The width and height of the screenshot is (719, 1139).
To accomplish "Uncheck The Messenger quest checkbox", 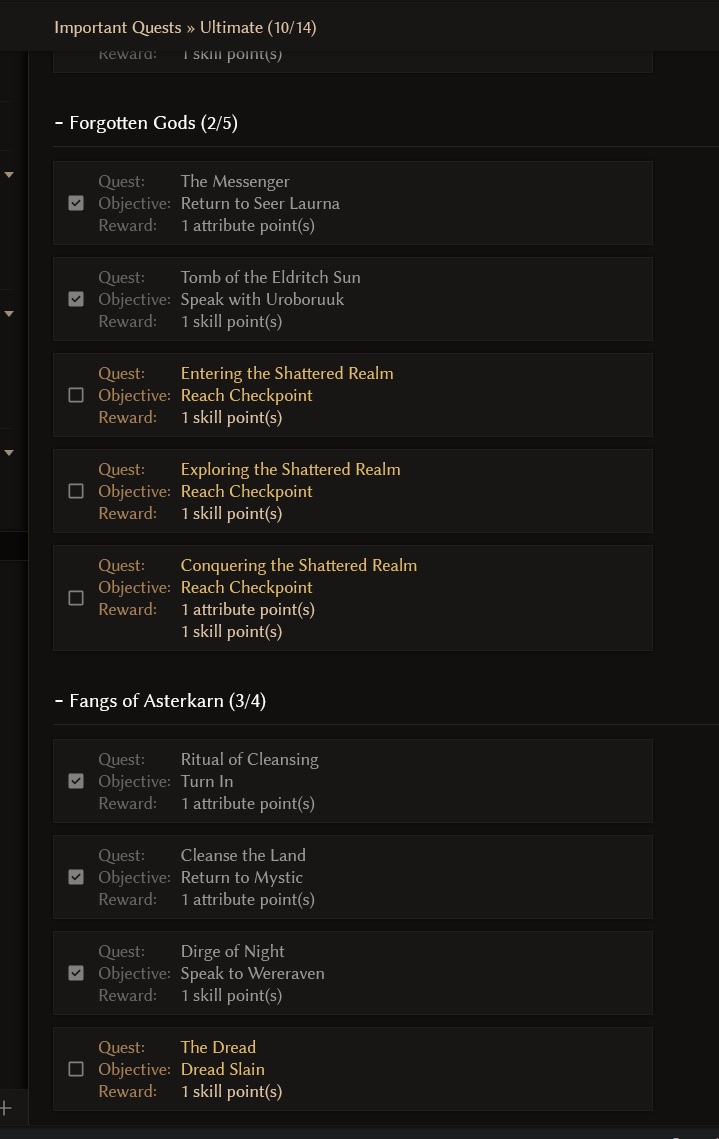I will click(76, 203).
